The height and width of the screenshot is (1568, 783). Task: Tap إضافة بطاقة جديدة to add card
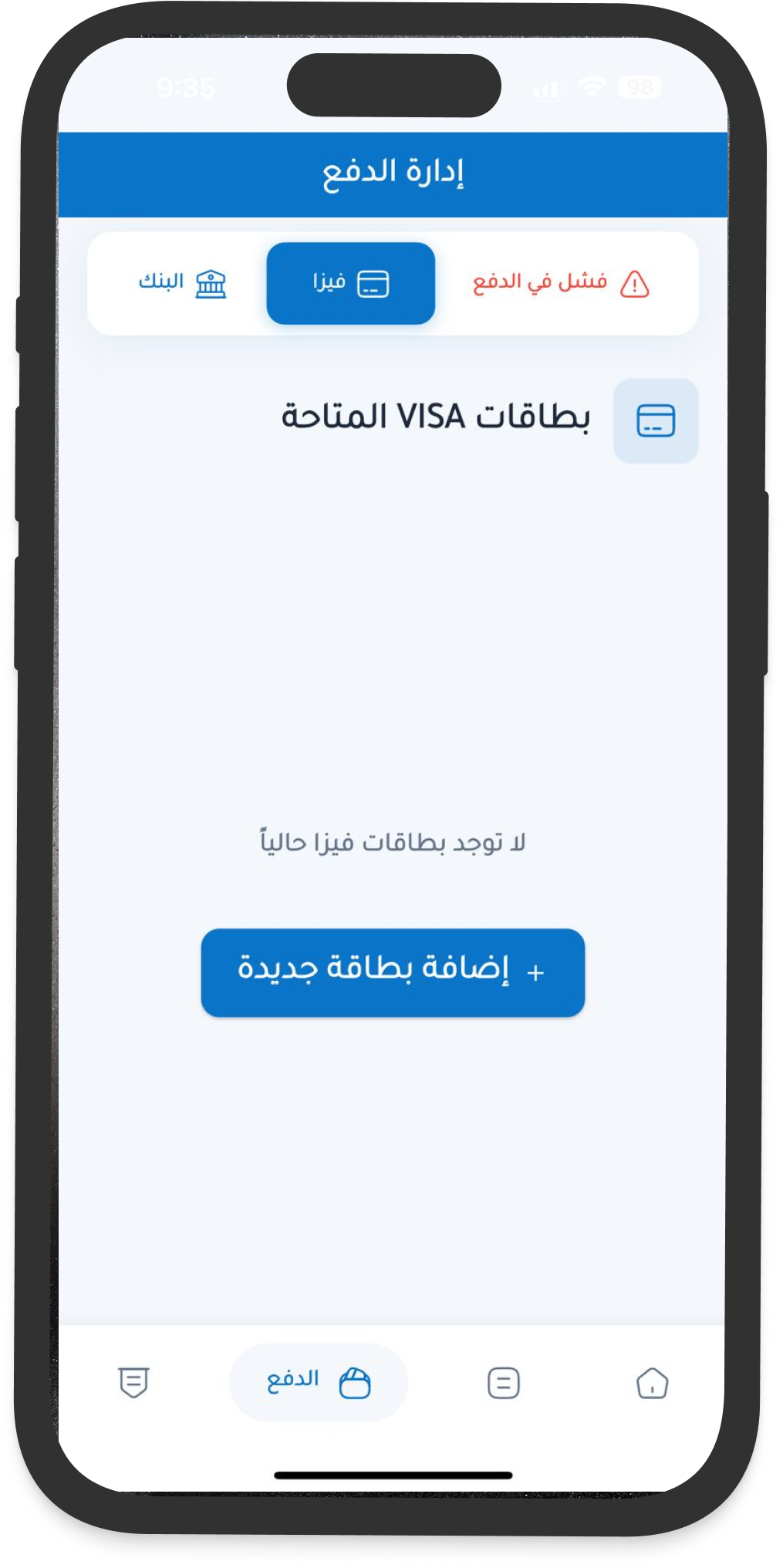tap(393, 972)
